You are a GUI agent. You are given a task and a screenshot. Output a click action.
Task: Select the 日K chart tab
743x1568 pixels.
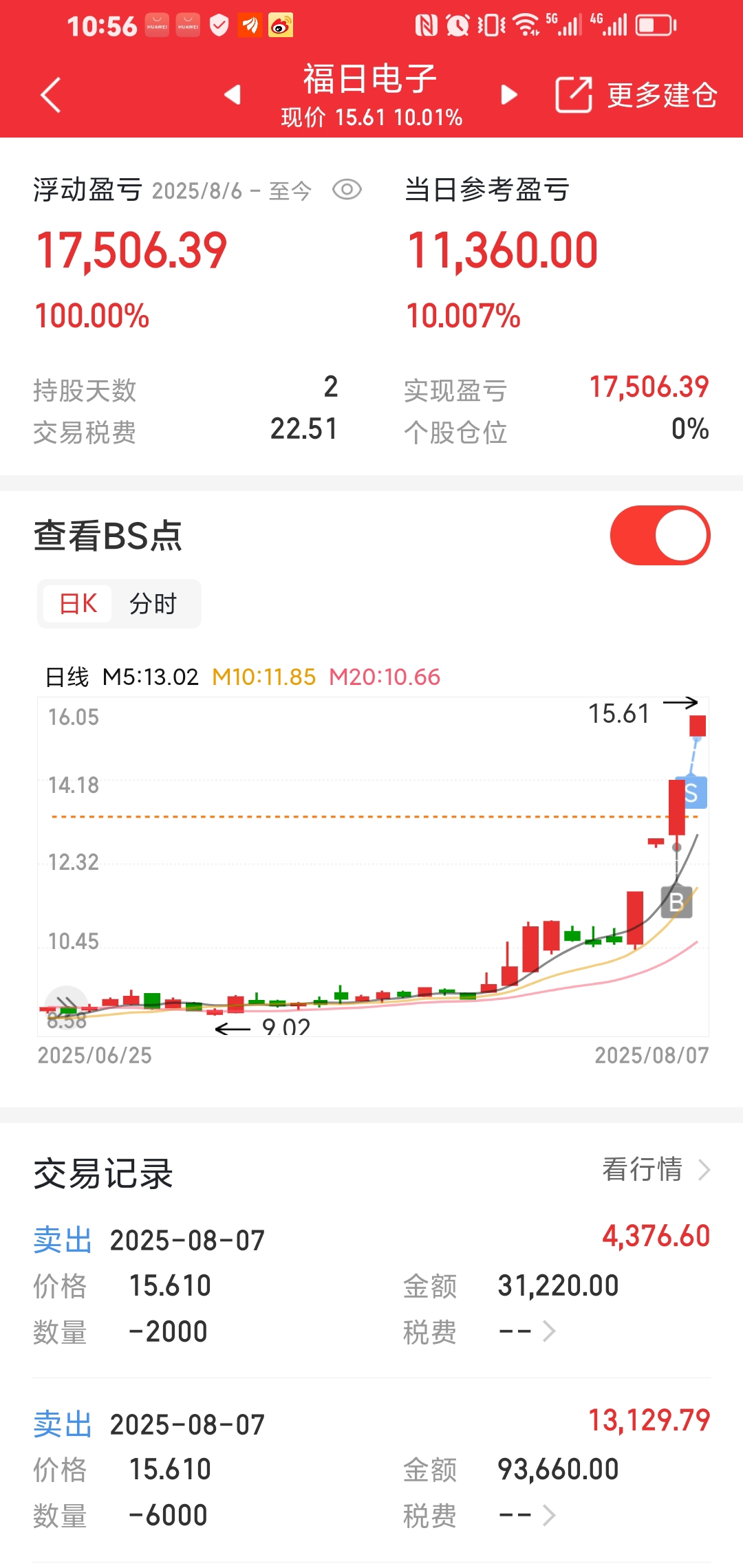[78, 604]
